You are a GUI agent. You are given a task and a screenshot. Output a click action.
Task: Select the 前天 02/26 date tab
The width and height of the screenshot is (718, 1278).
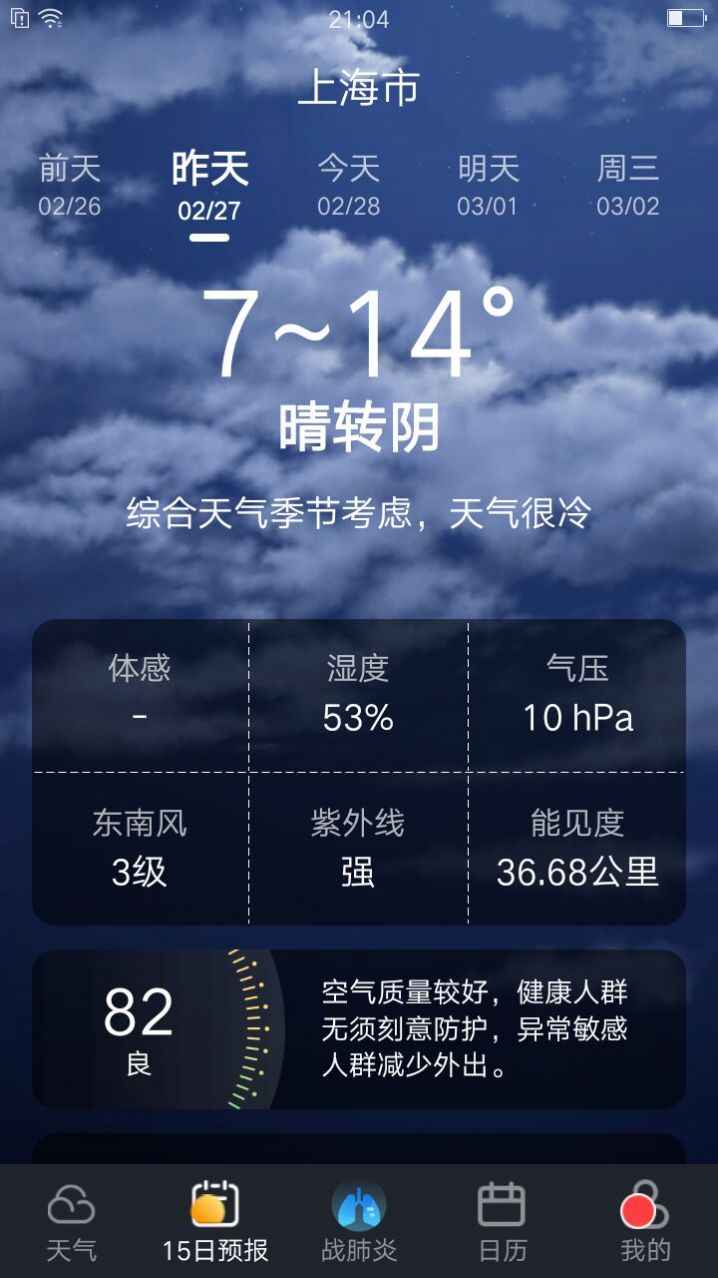pyautogui.click(x=70, y=186)
